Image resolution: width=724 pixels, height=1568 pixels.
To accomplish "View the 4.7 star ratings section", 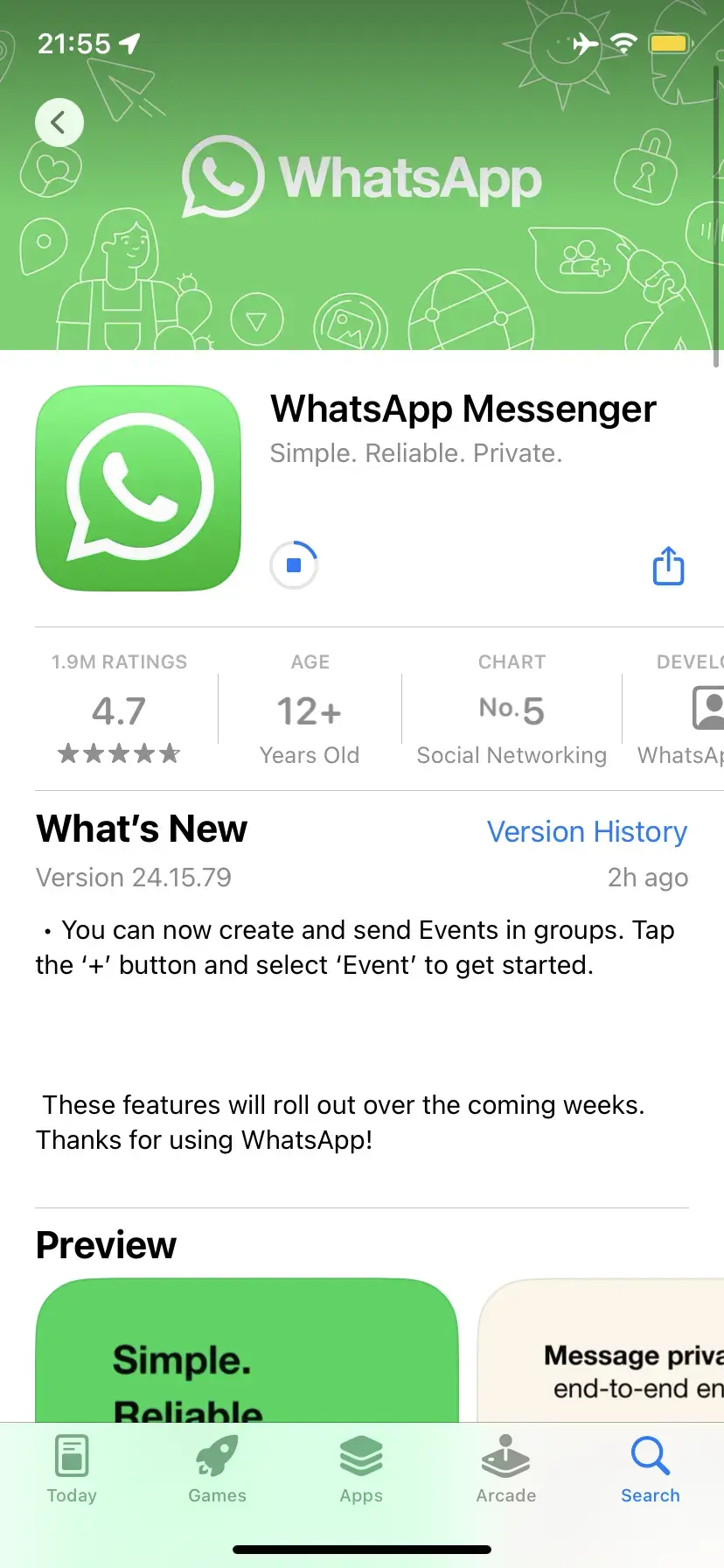I will point(119,710).
